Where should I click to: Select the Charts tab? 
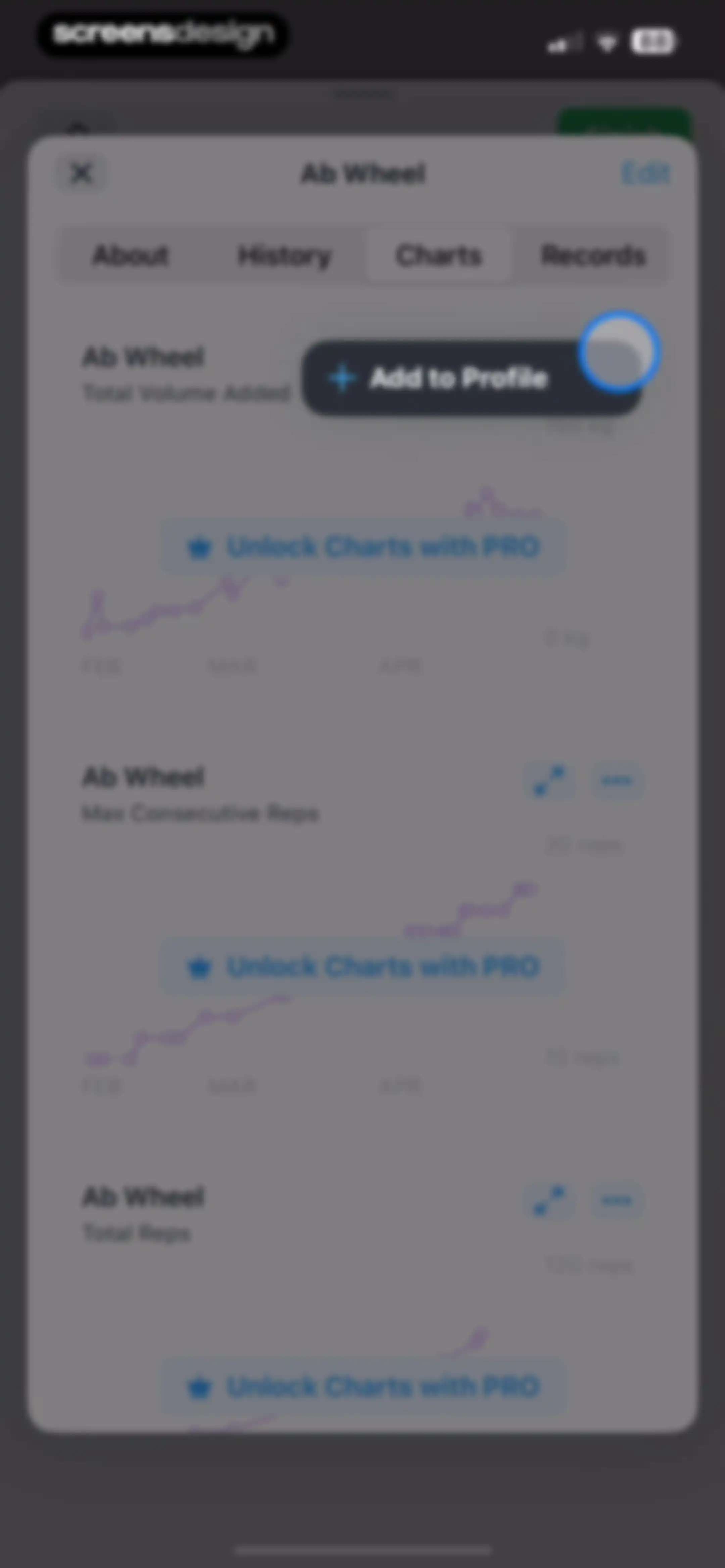point(438,256)
